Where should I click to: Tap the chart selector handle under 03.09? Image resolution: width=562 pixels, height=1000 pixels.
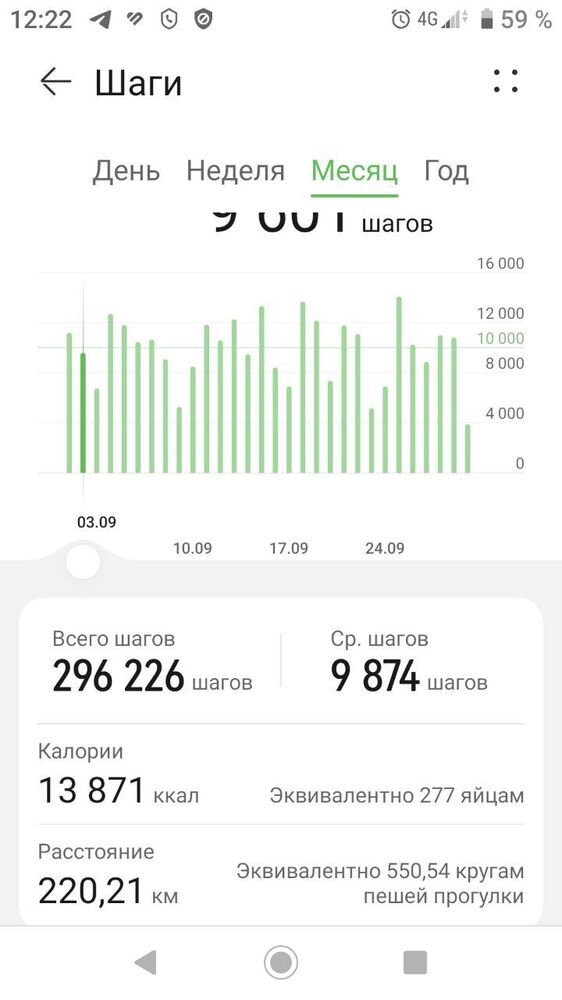pos(83,562)
